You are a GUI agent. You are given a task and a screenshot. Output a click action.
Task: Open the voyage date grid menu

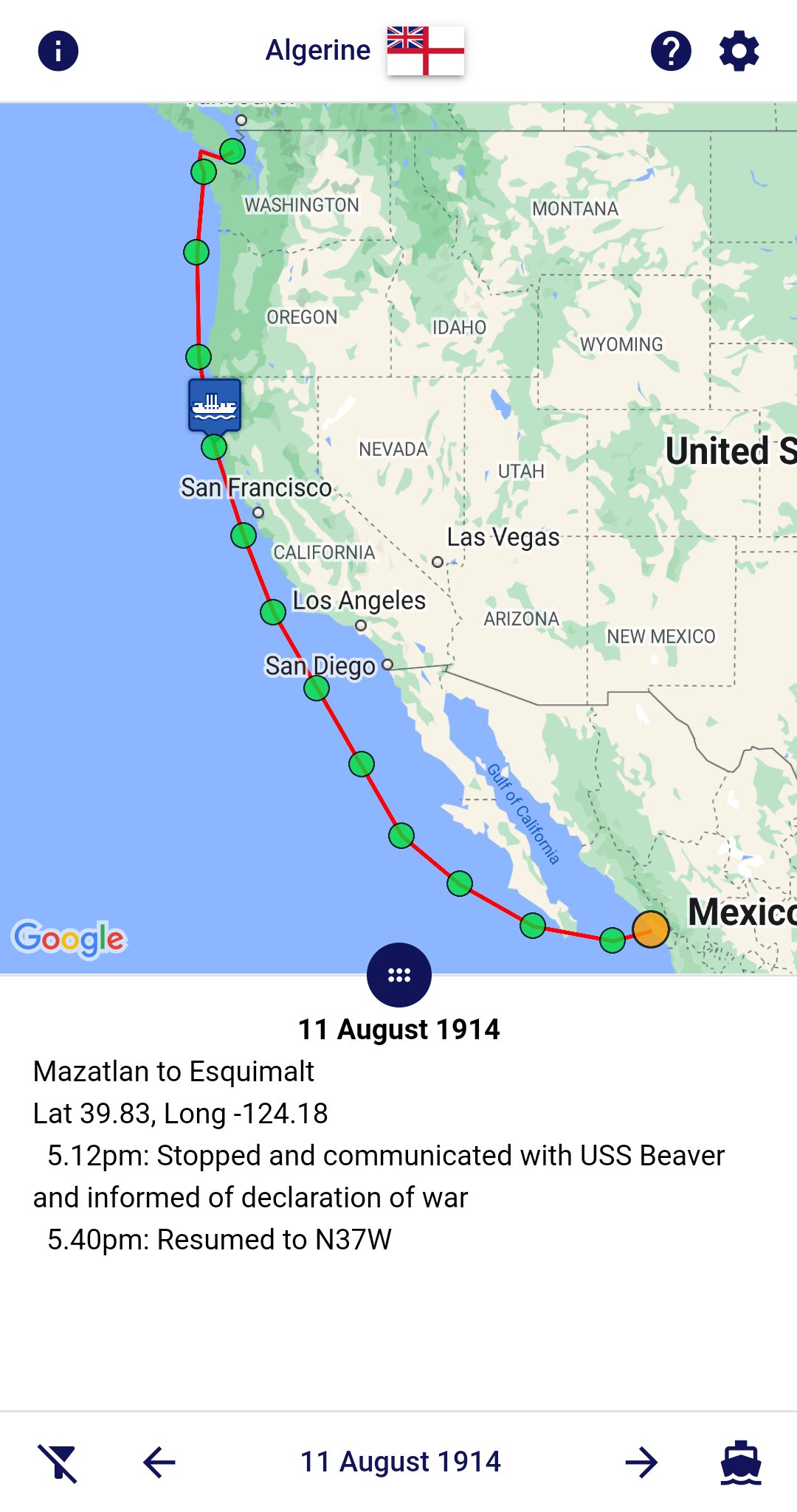pos(398,974)
